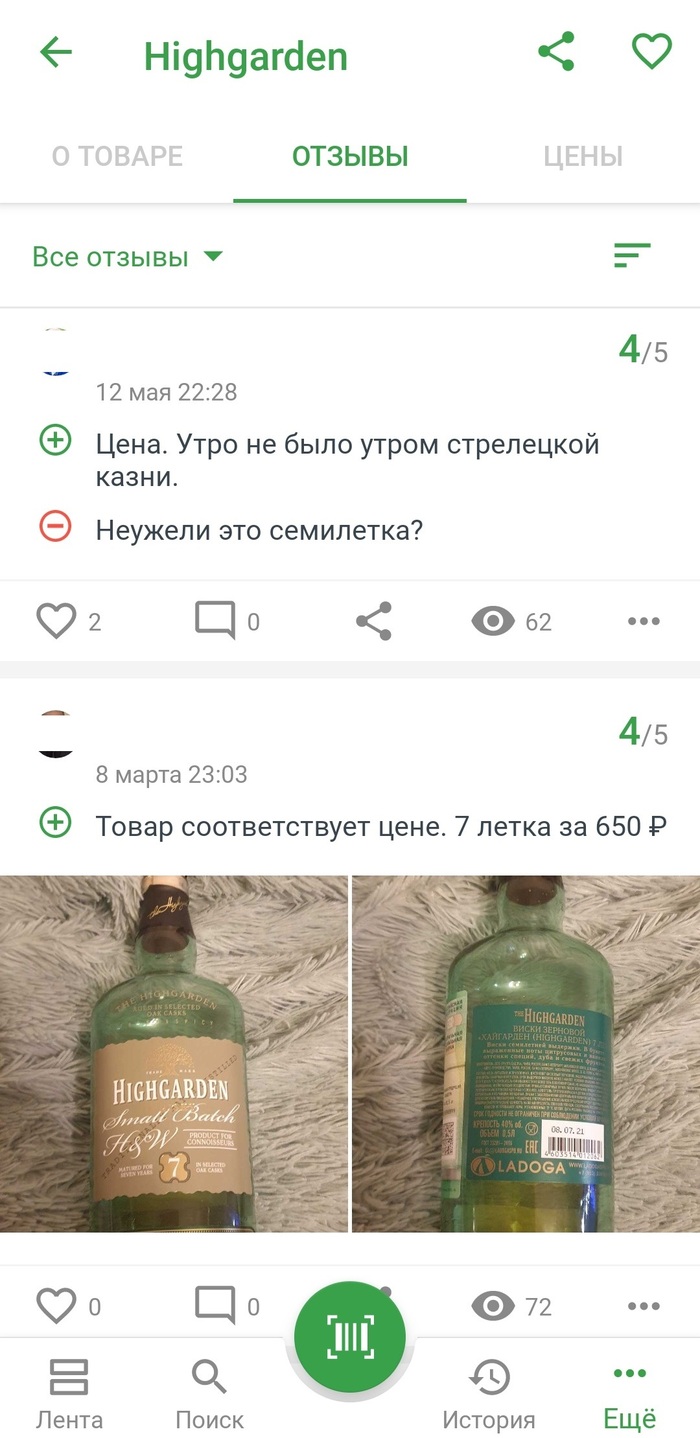Launch the barcode scanner button
The image size is (700, 1438).
pos(350,1336)
